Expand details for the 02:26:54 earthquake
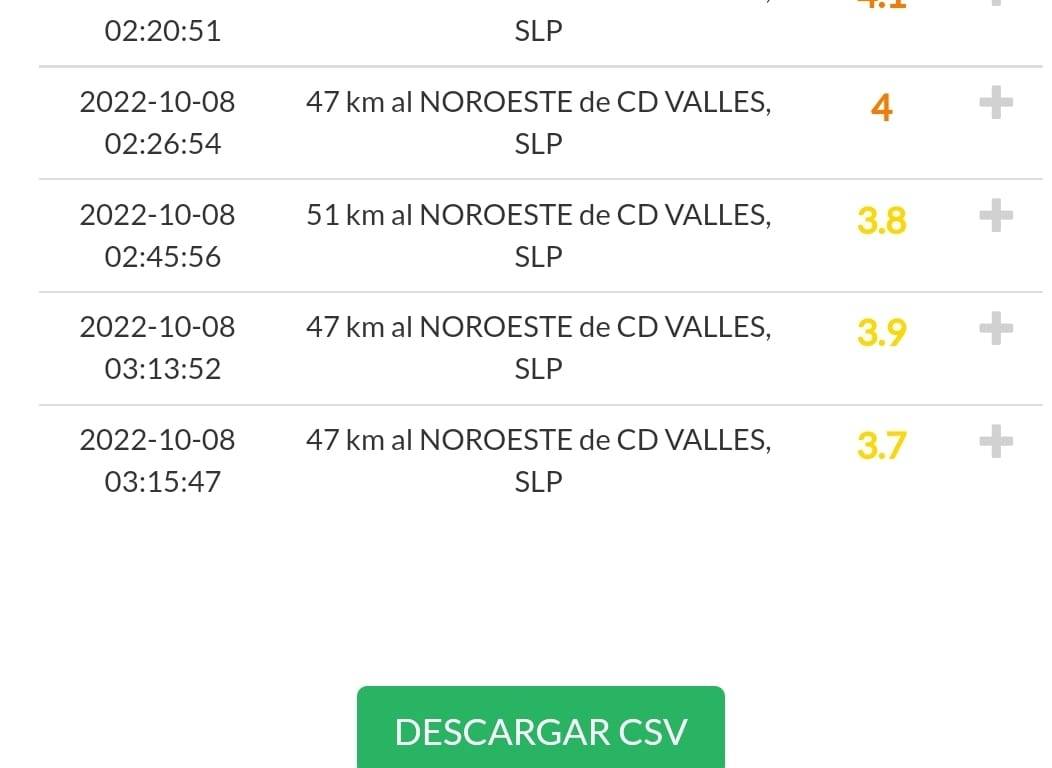This screenshot has height=768, width=1052. coord(995,102)
